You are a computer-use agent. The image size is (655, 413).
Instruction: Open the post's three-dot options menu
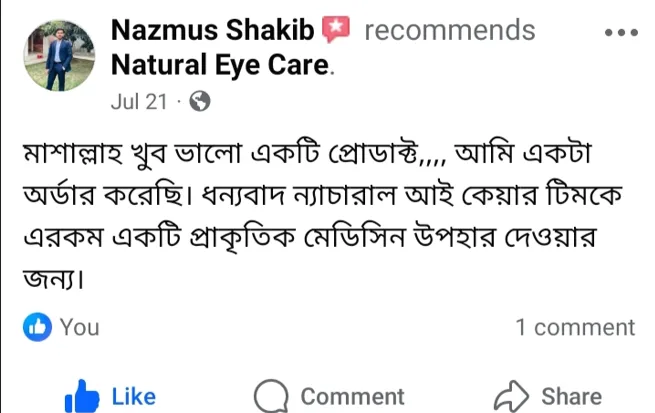tap(621, 31)
